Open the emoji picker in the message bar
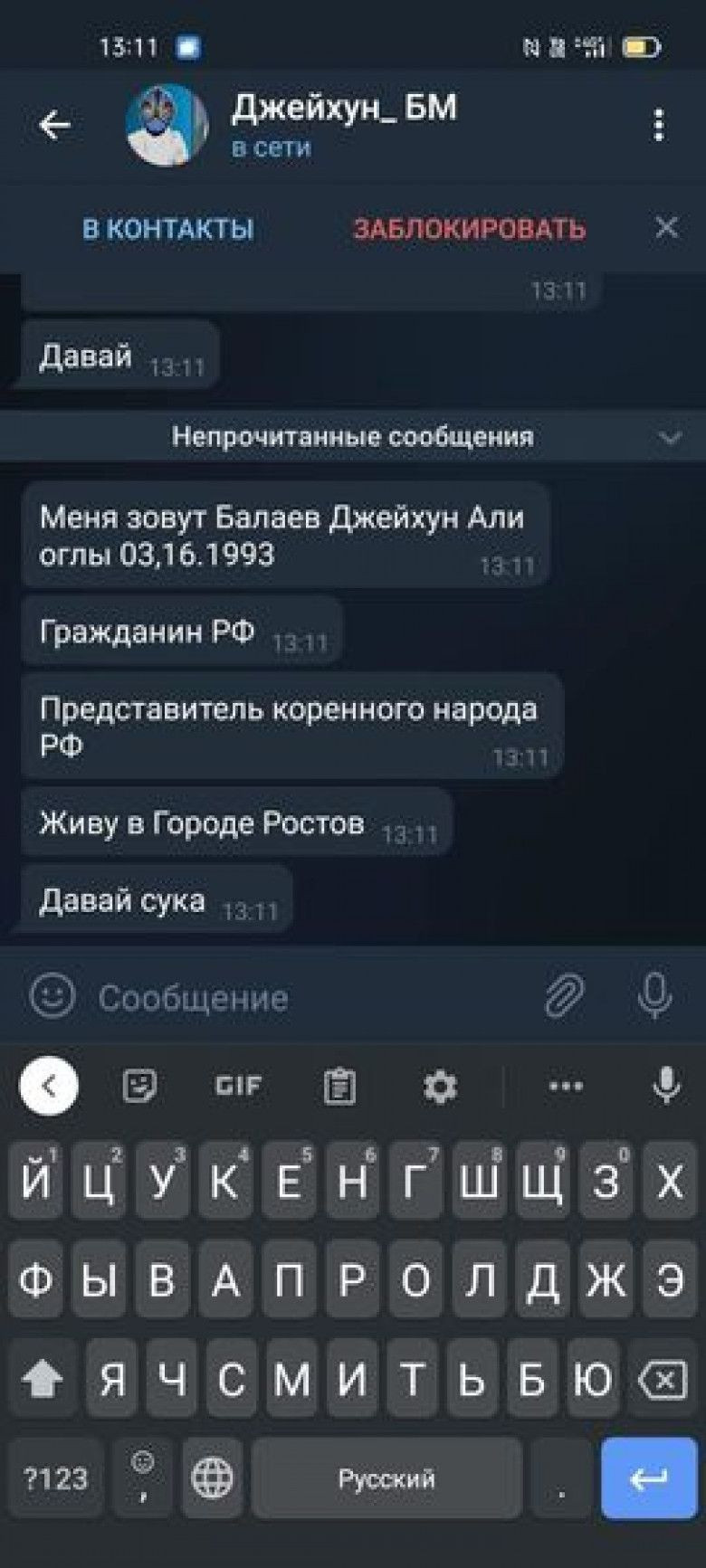This screenshot has height=1568, width=706. click(52, 996)
